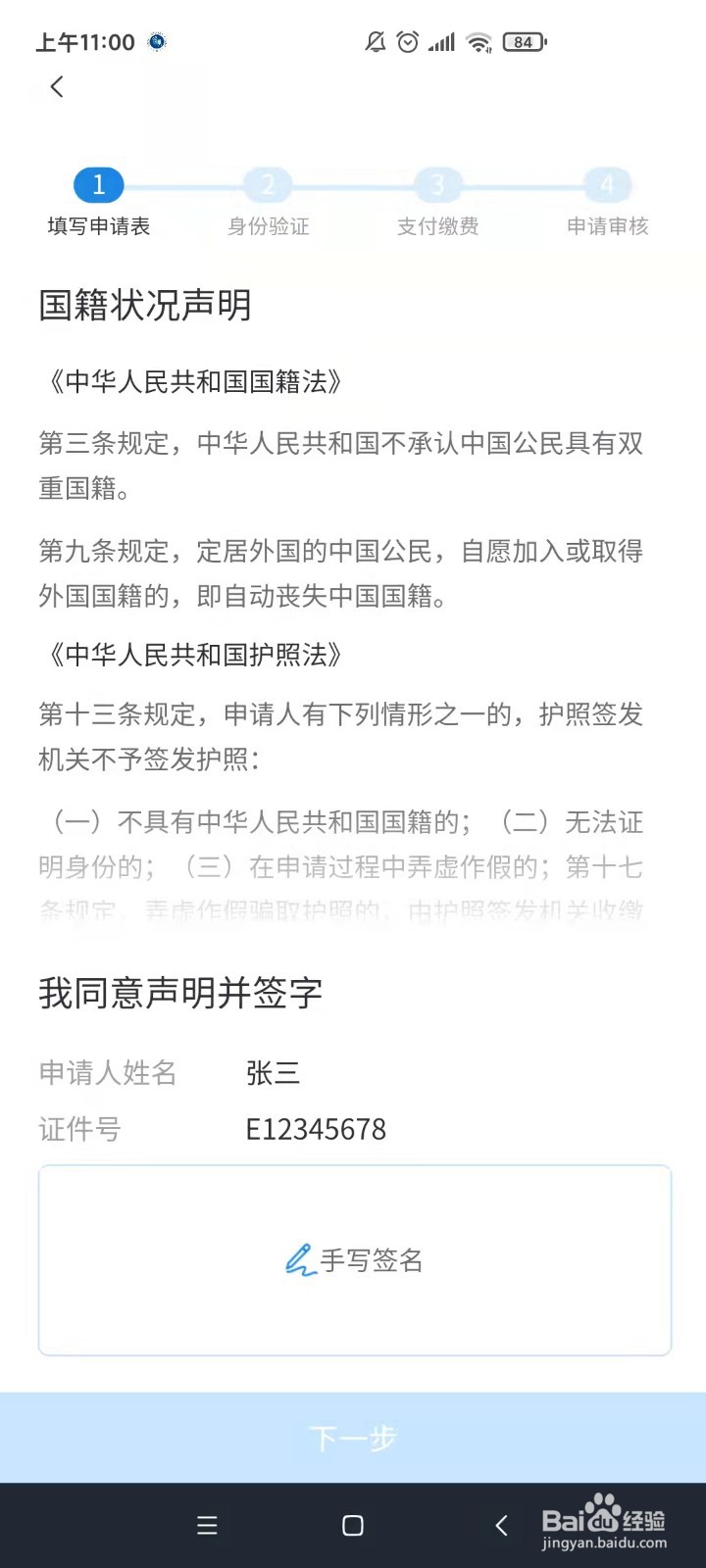The height and width of the screenshot is (1568, 706).
Task: Select step 3 支付缴费 indicator
Action: click(x=438, y=184)
